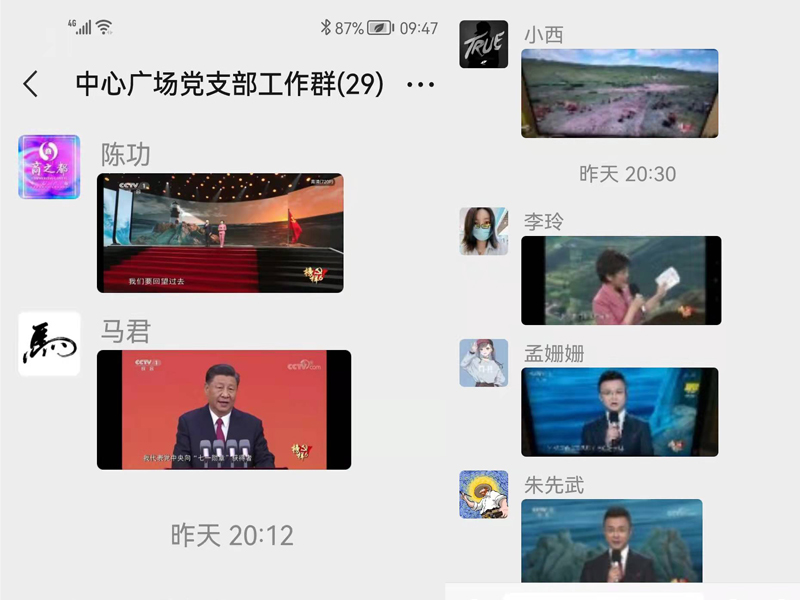
Task: Open 孟姗姗's shared picture
Action: click(620, 412)
